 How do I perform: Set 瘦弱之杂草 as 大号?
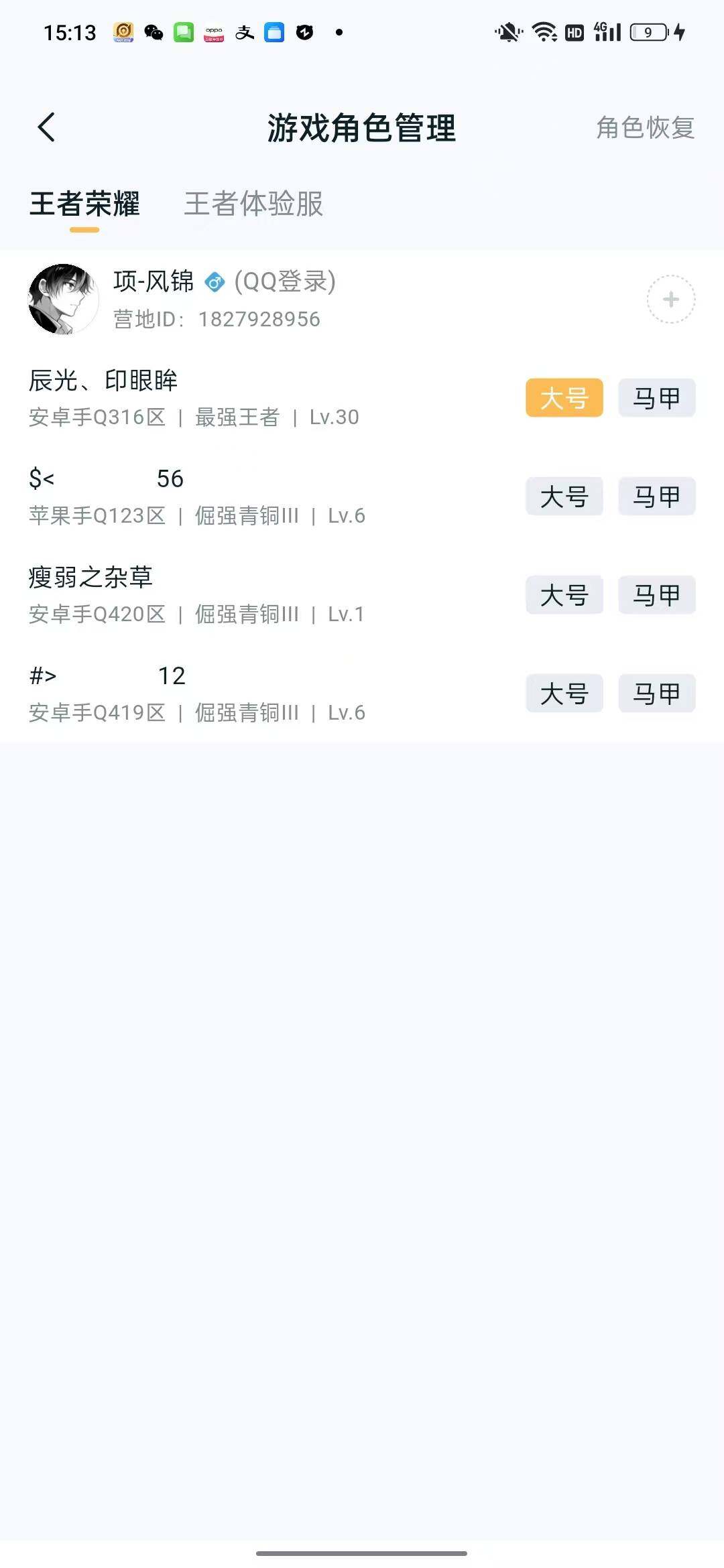coord(564,595)
